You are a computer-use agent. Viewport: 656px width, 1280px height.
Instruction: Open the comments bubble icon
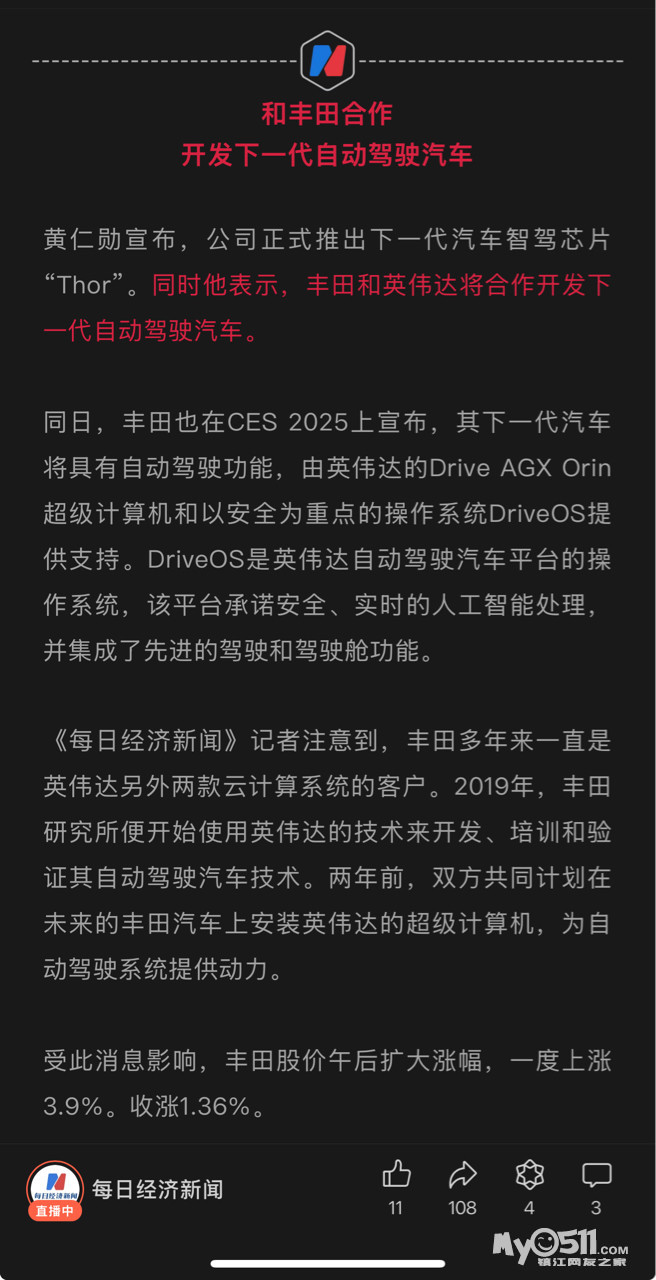(596, 1175)
